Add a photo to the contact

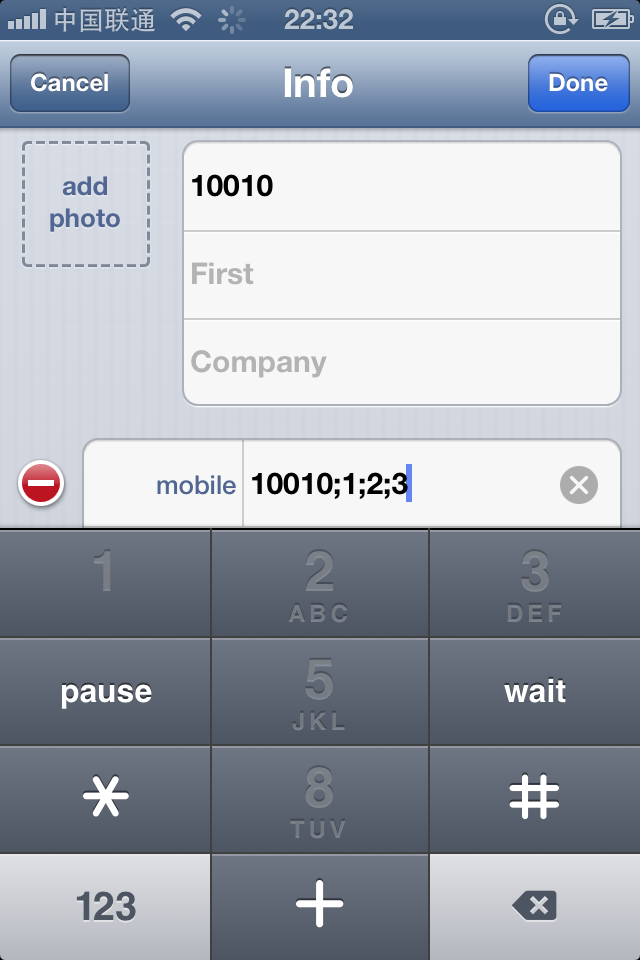click(86, 204)
